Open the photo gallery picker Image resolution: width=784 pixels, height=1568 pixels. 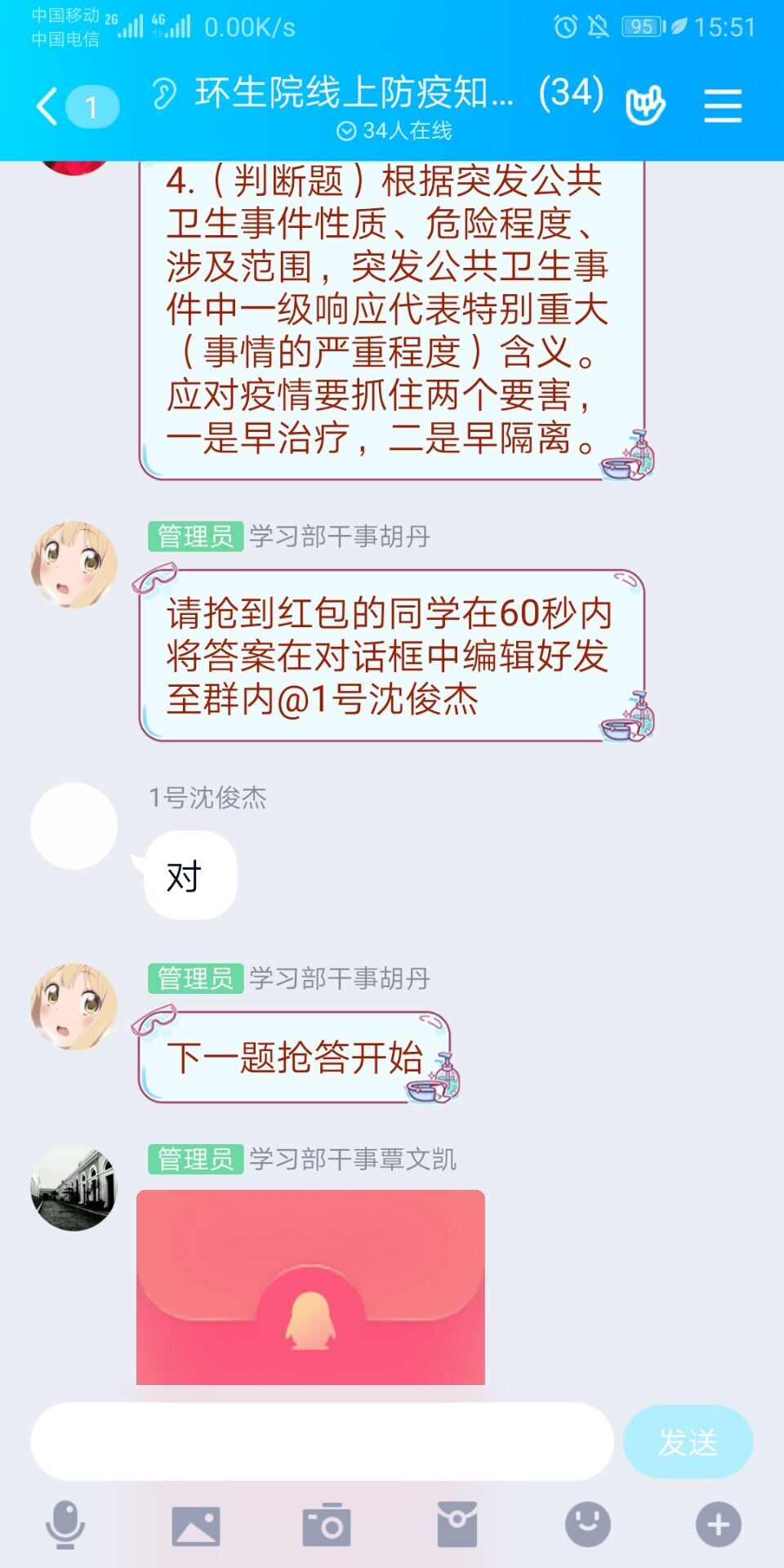(x=196, y=1525)
